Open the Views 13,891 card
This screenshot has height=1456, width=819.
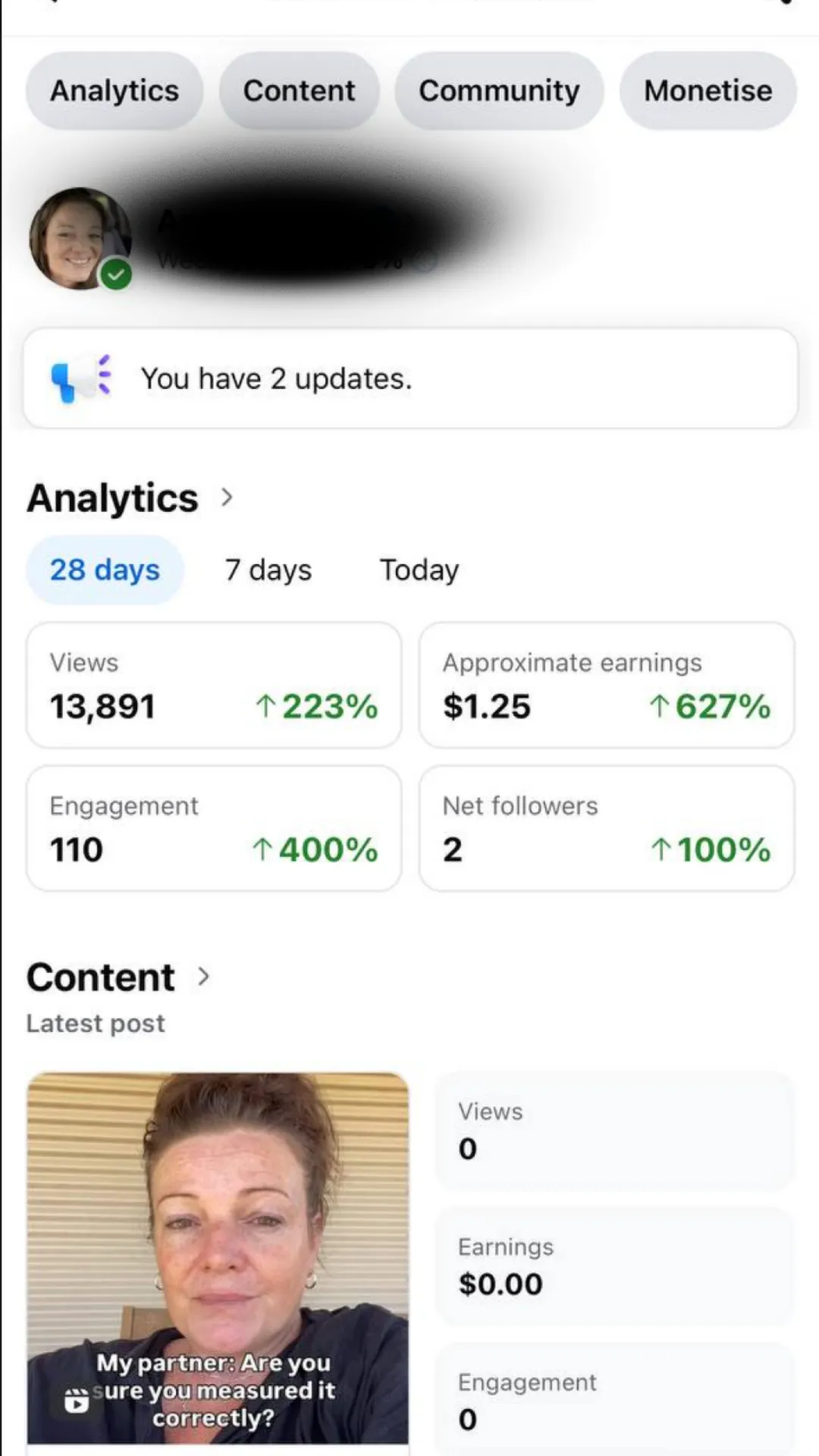coord(214,686)
